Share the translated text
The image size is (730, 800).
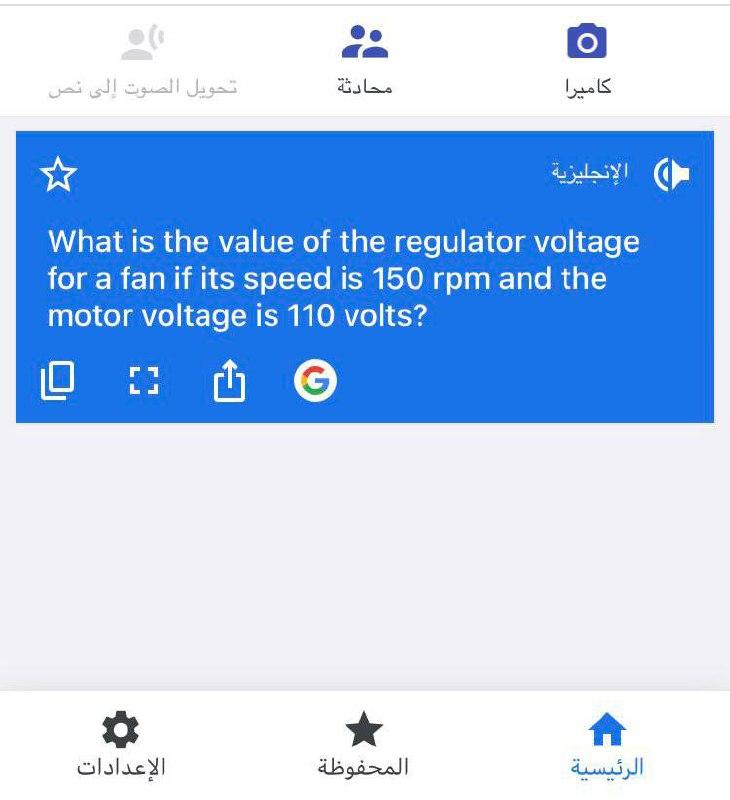(x=229, y=380)
